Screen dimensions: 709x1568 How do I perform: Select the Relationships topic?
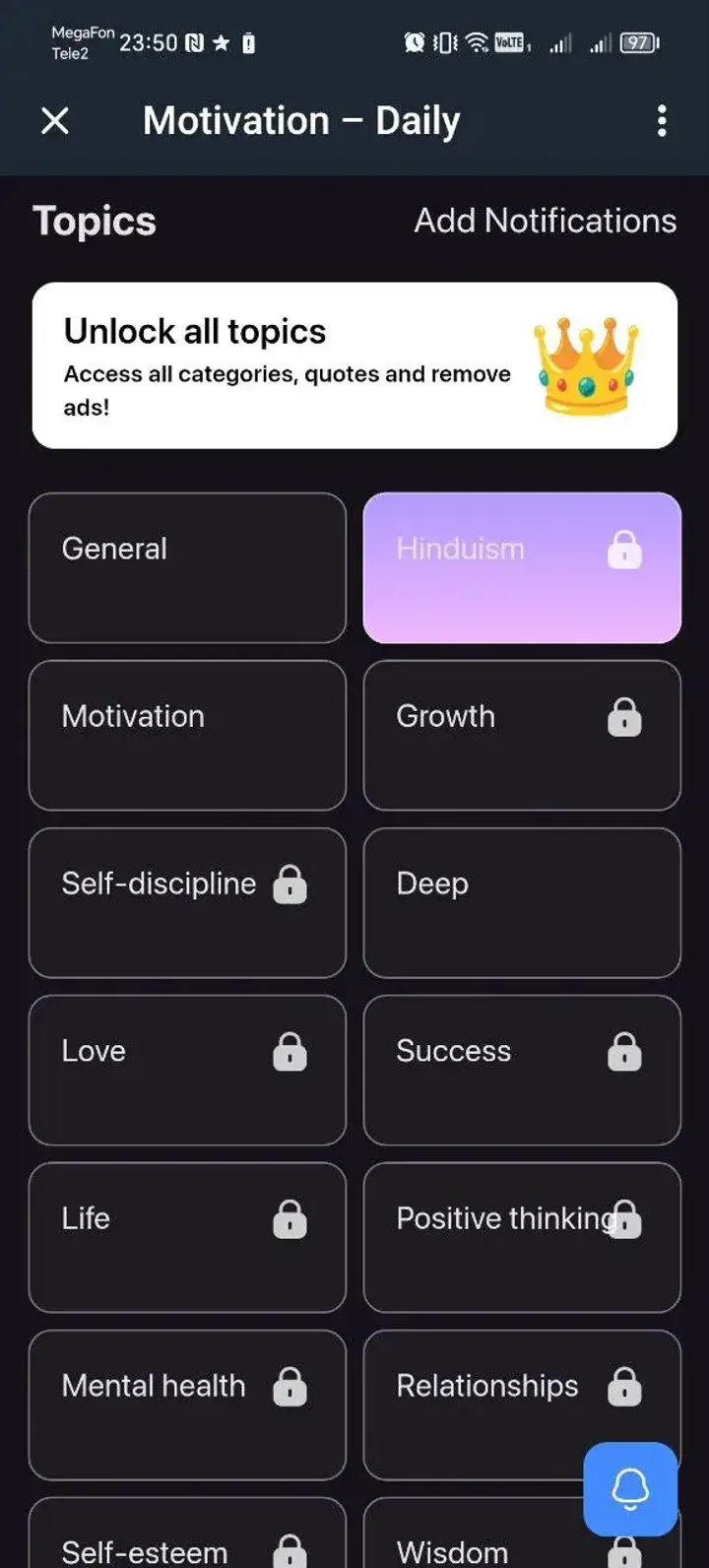pyautogui.click(x=521, y=1405)
